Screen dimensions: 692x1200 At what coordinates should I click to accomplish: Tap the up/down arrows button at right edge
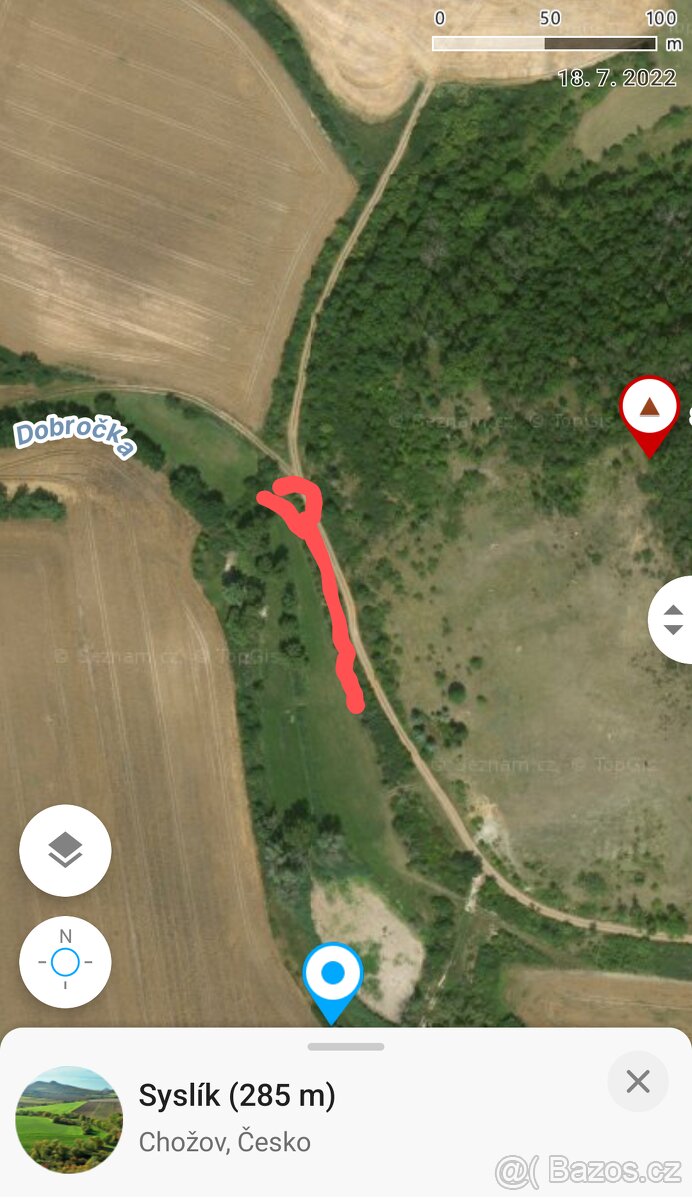[673, 620]
